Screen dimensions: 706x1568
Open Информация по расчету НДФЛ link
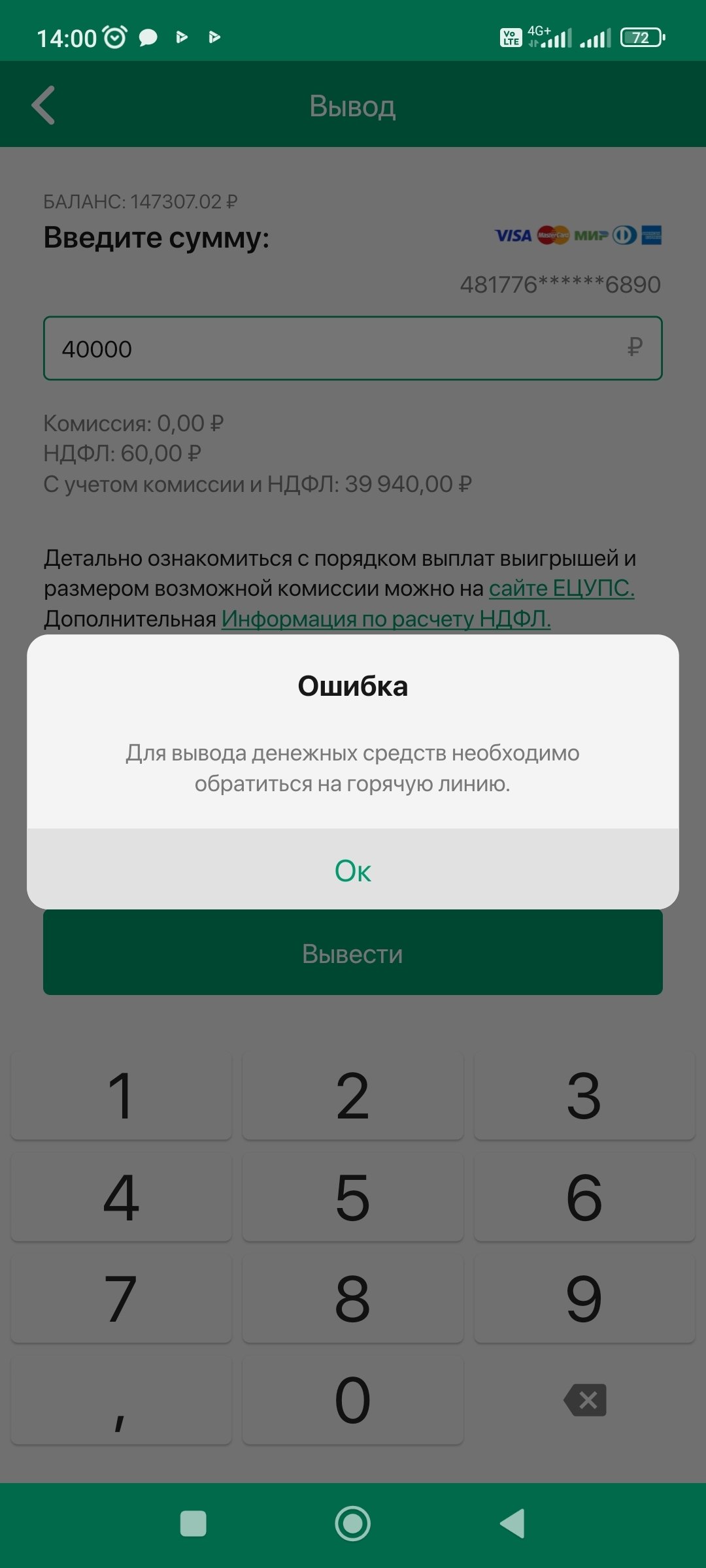[x=386, y=618]
